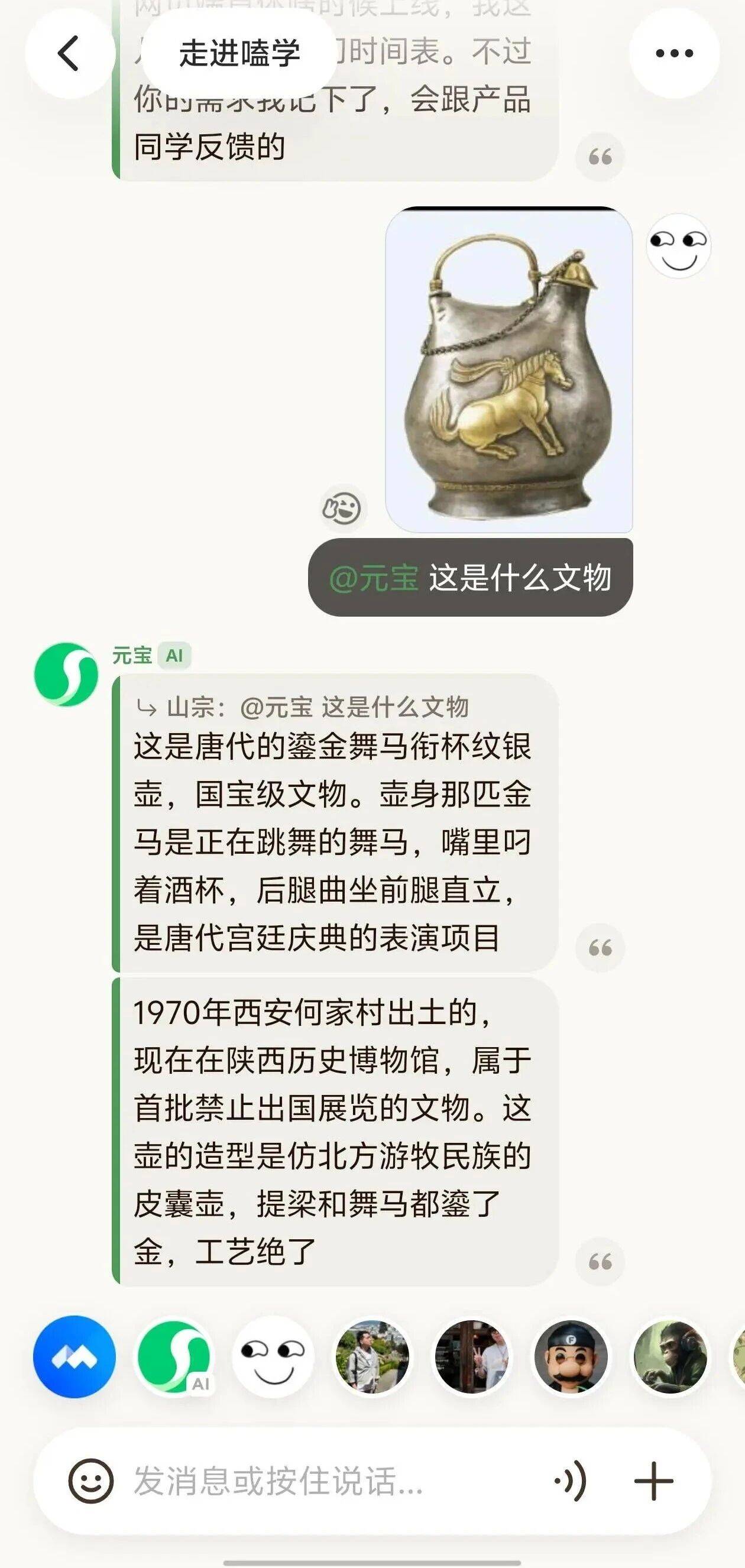
Task: Tap the @元宝 mention in the question
Action: [x=373, y=578]
